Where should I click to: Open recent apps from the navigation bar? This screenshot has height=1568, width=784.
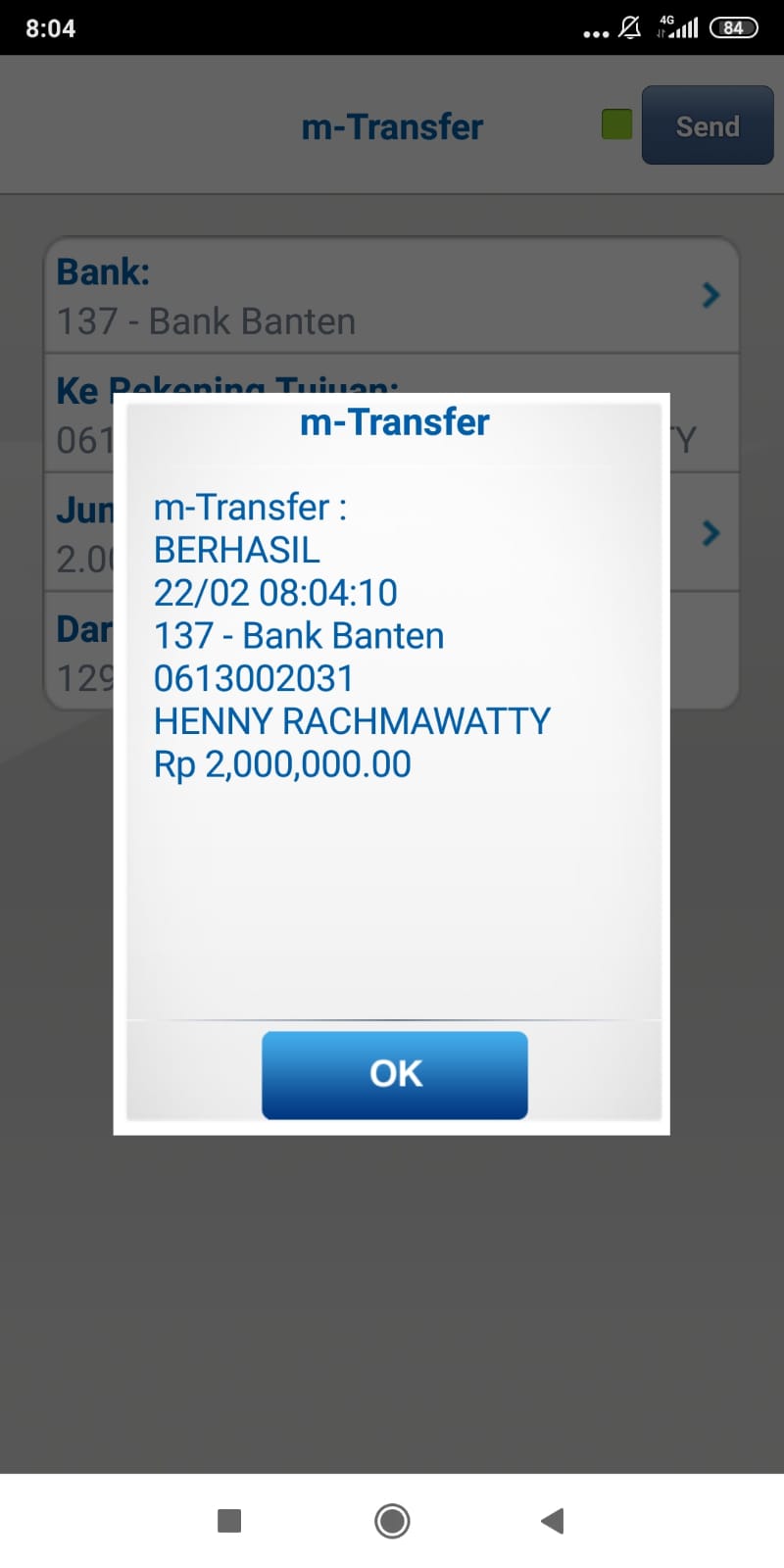pos(229,1521)
